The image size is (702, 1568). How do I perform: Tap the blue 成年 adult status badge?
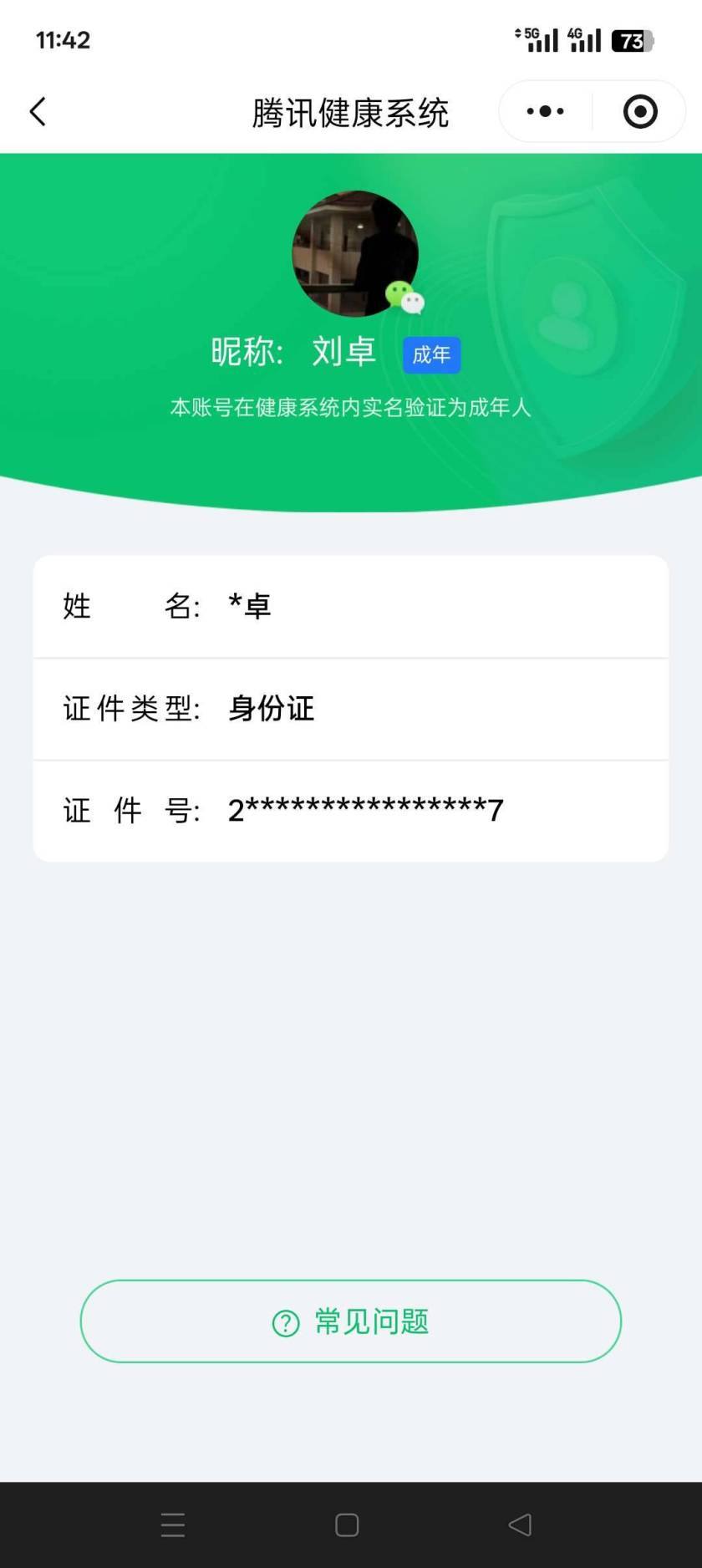(431, 354)
